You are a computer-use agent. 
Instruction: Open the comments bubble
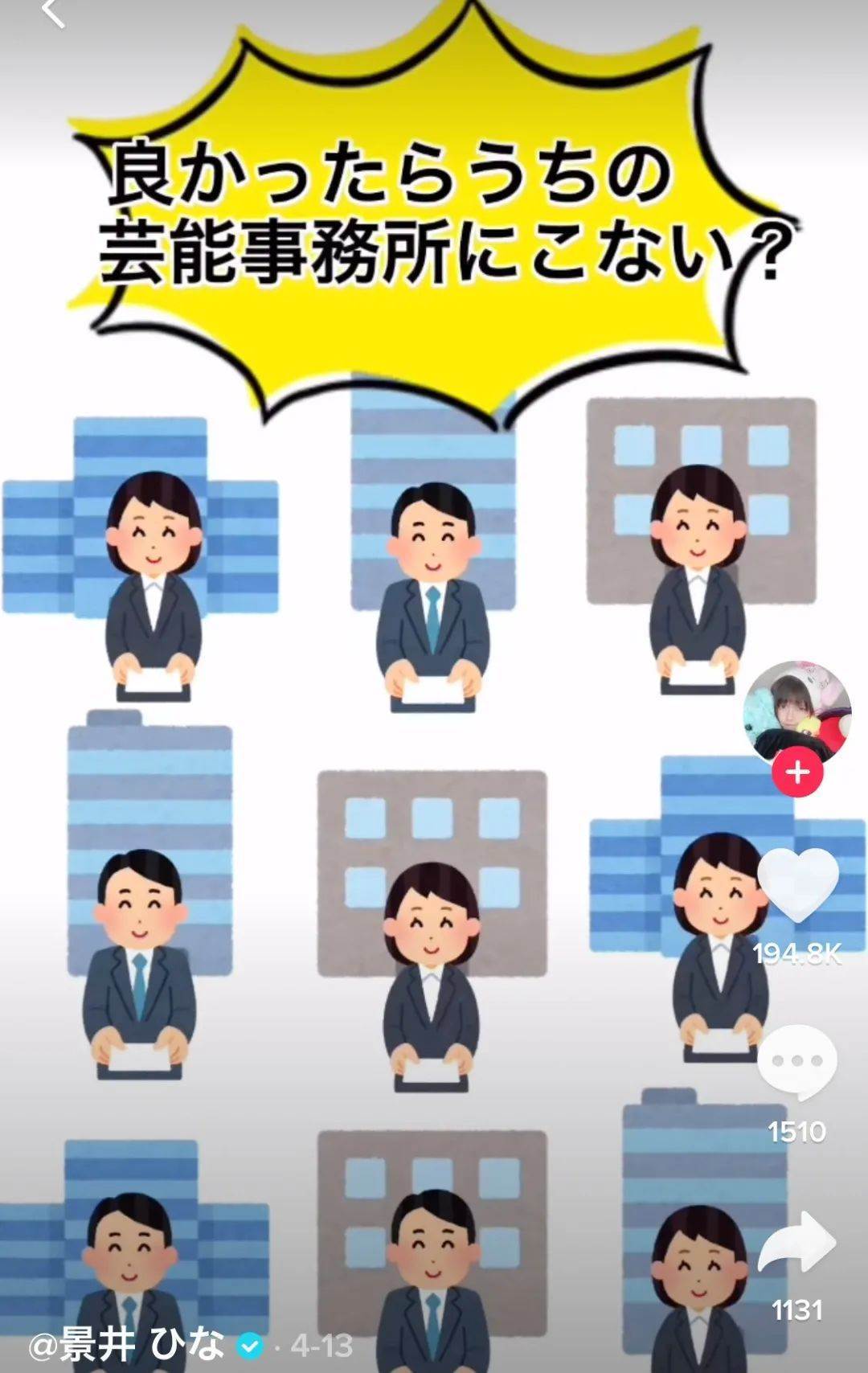click(797, 1062)
